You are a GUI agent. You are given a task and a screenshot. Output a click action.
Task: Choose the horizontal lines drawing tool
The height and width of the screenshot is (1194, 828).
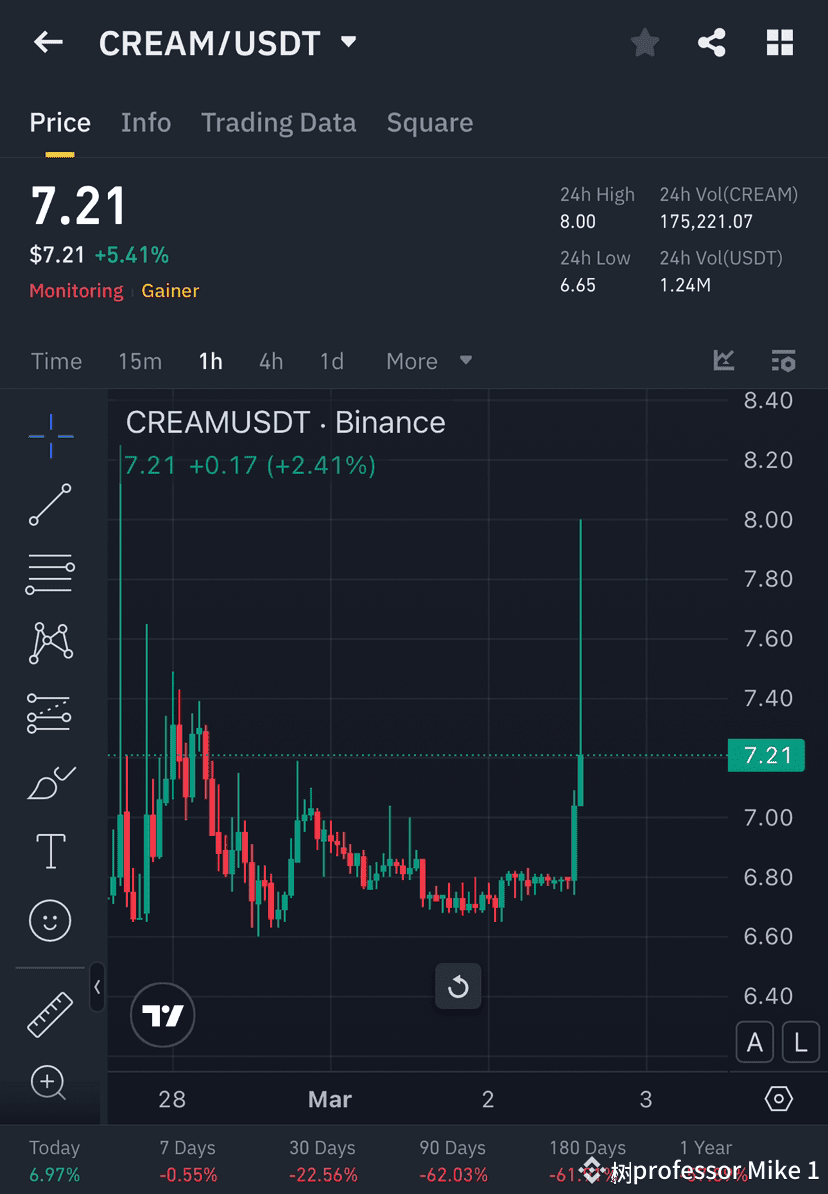click(x=50, y=574)
